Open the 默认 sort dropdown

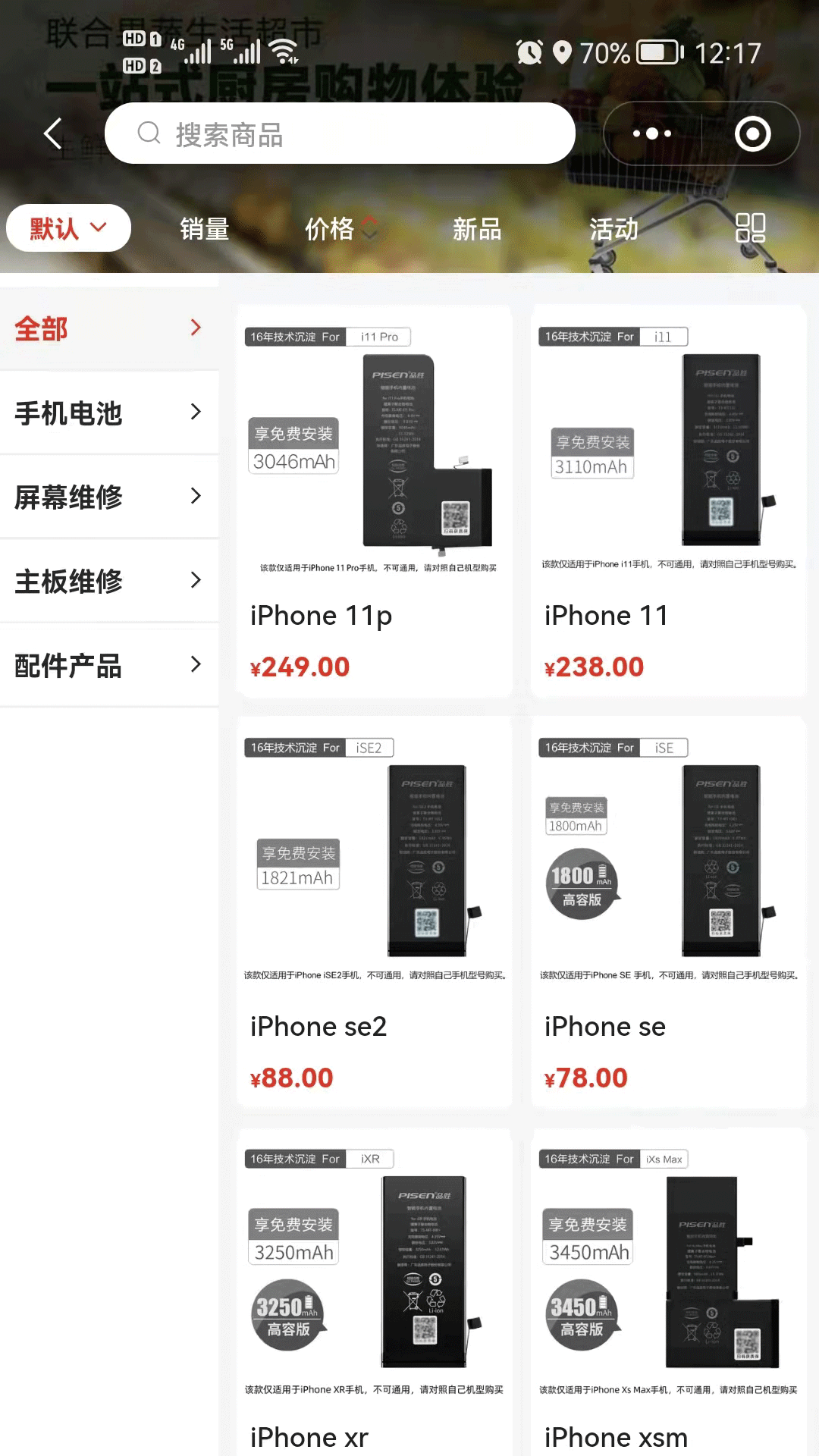coord(97,227)
